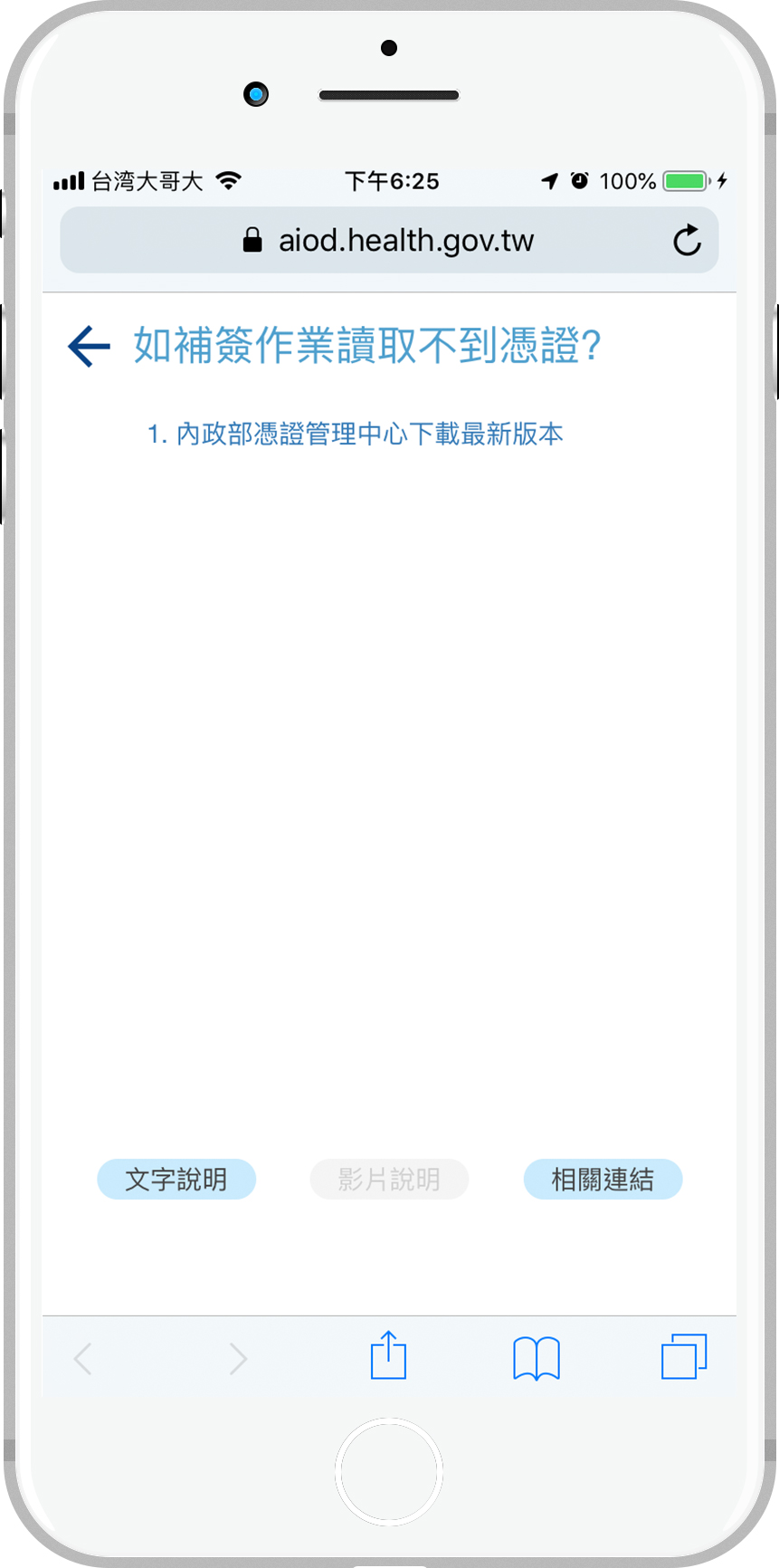The image size is (779, 1568).
Task: Show open Safari tabs
Action: [x=683, y=1357]
